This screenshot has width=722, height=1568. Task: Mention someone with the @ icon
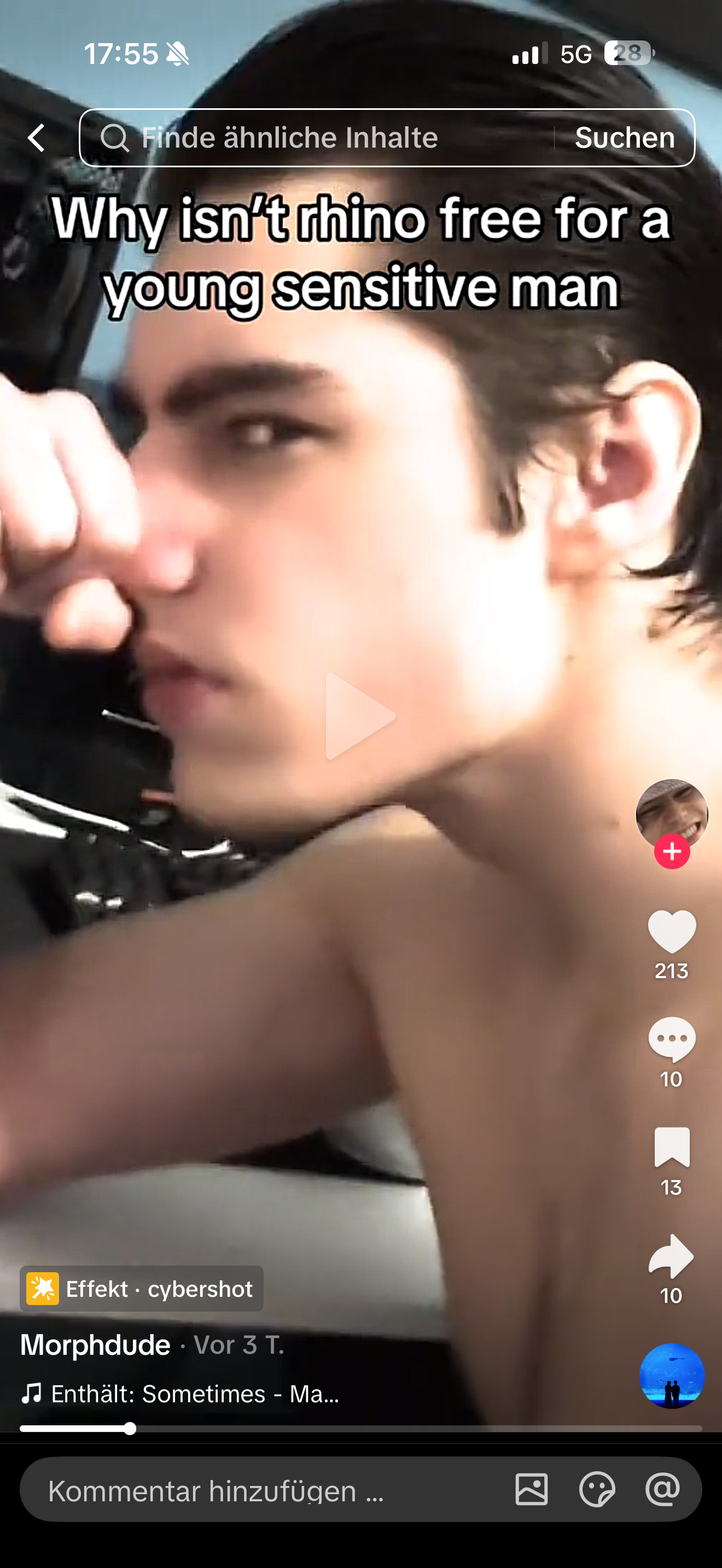[x=662, y=1489]
